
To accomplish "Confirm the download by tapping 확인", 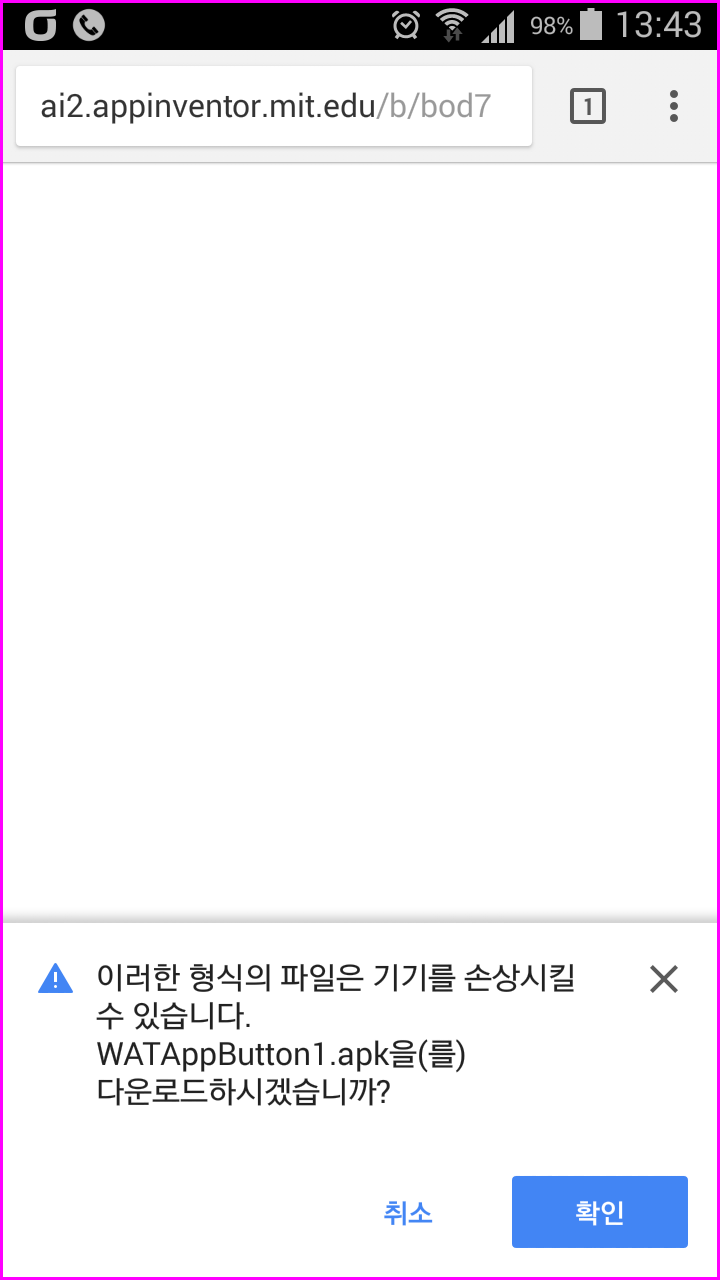I will coord(600,1212).
